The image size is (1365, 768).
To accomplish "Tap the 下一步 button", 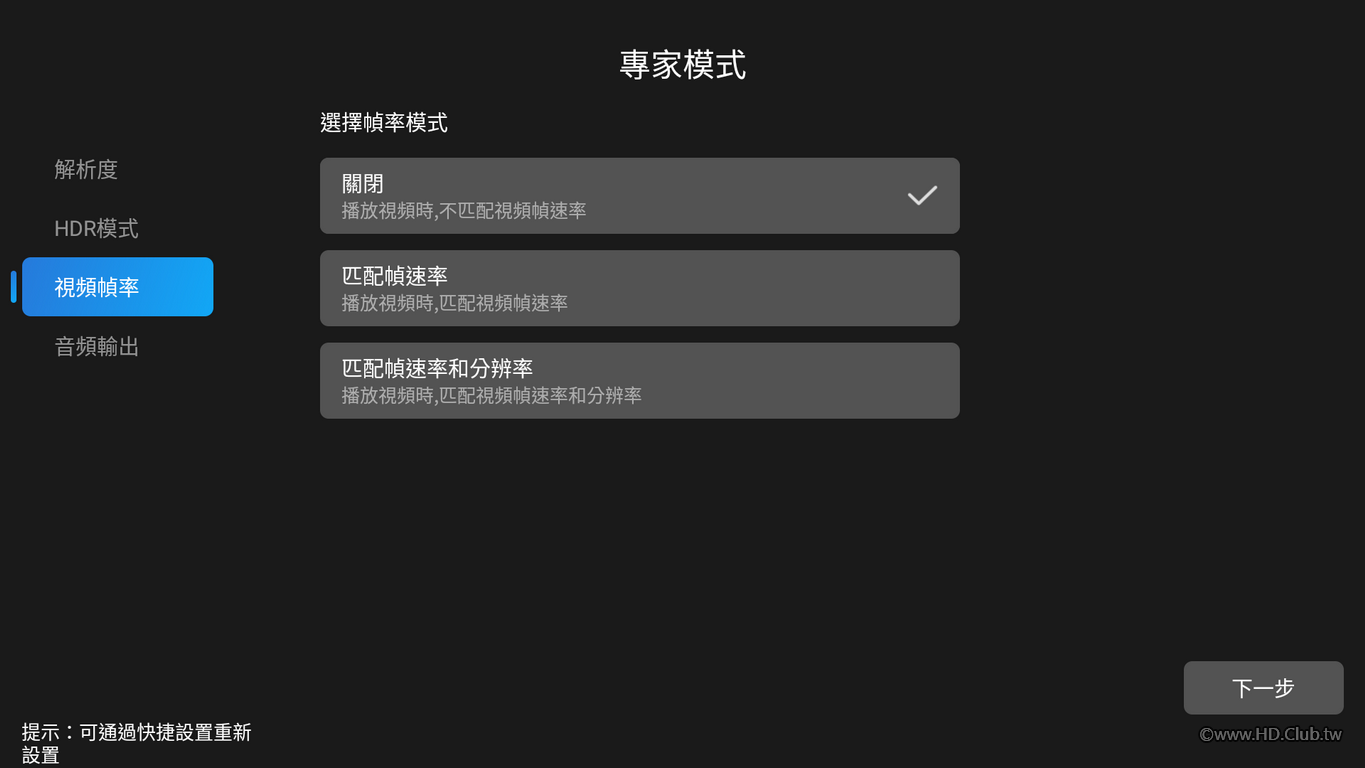I will tap(1263, 688).
